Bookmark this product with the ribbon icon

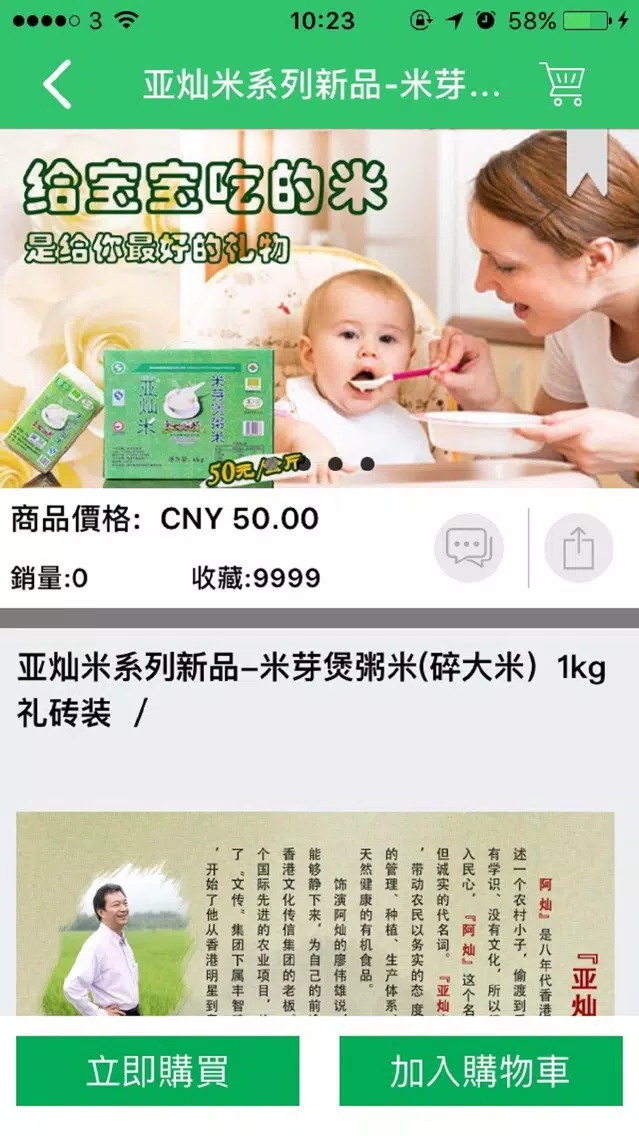pos(588,160)
